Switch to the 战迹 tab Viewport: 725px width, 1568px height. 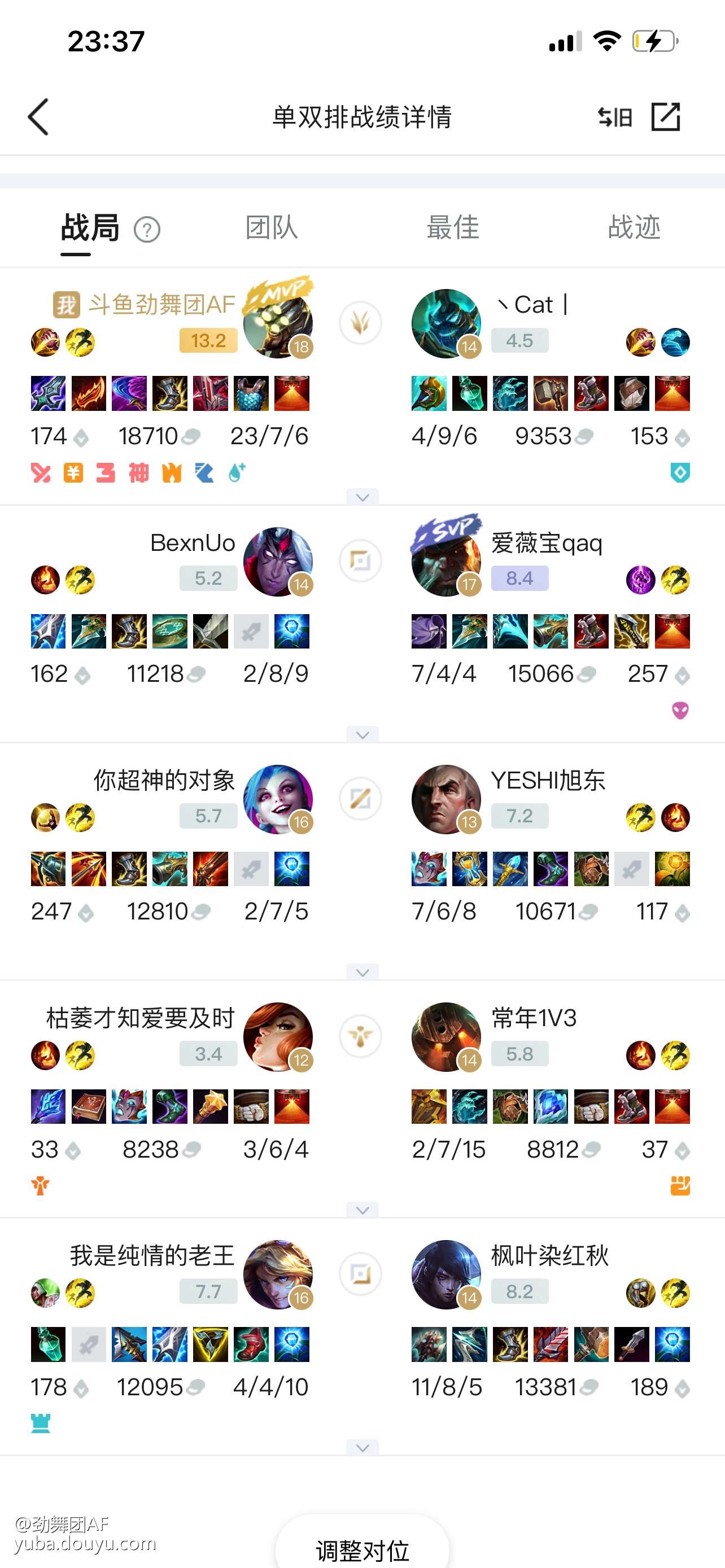coord(634,227)
